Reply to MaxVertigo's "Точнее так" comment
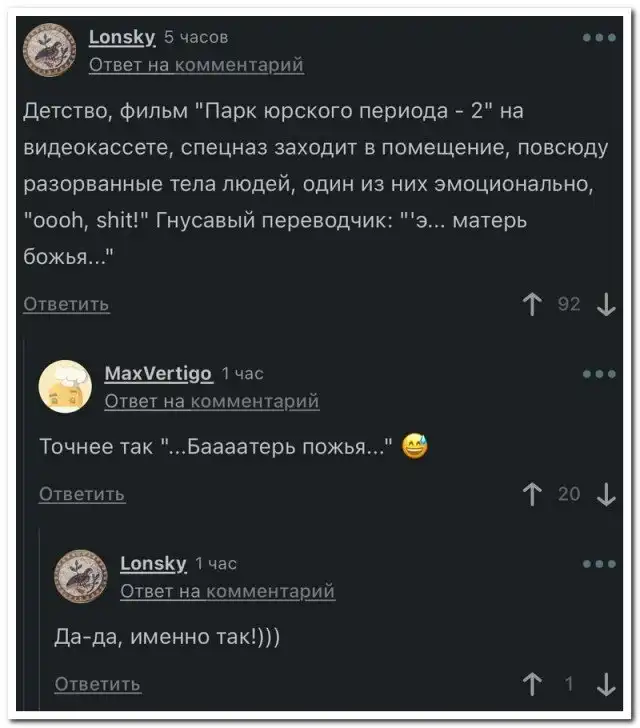This screenshot has width=640, height=728. tap(82, 494)
